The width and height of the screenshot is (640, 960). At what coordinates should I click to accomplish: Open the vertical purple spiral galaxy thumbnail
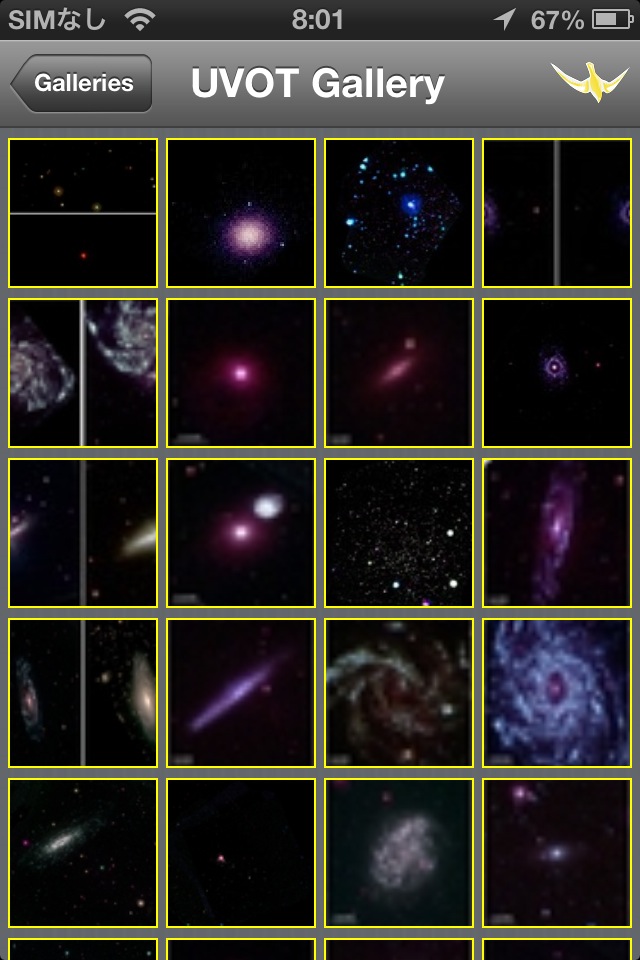click(557, 533)
